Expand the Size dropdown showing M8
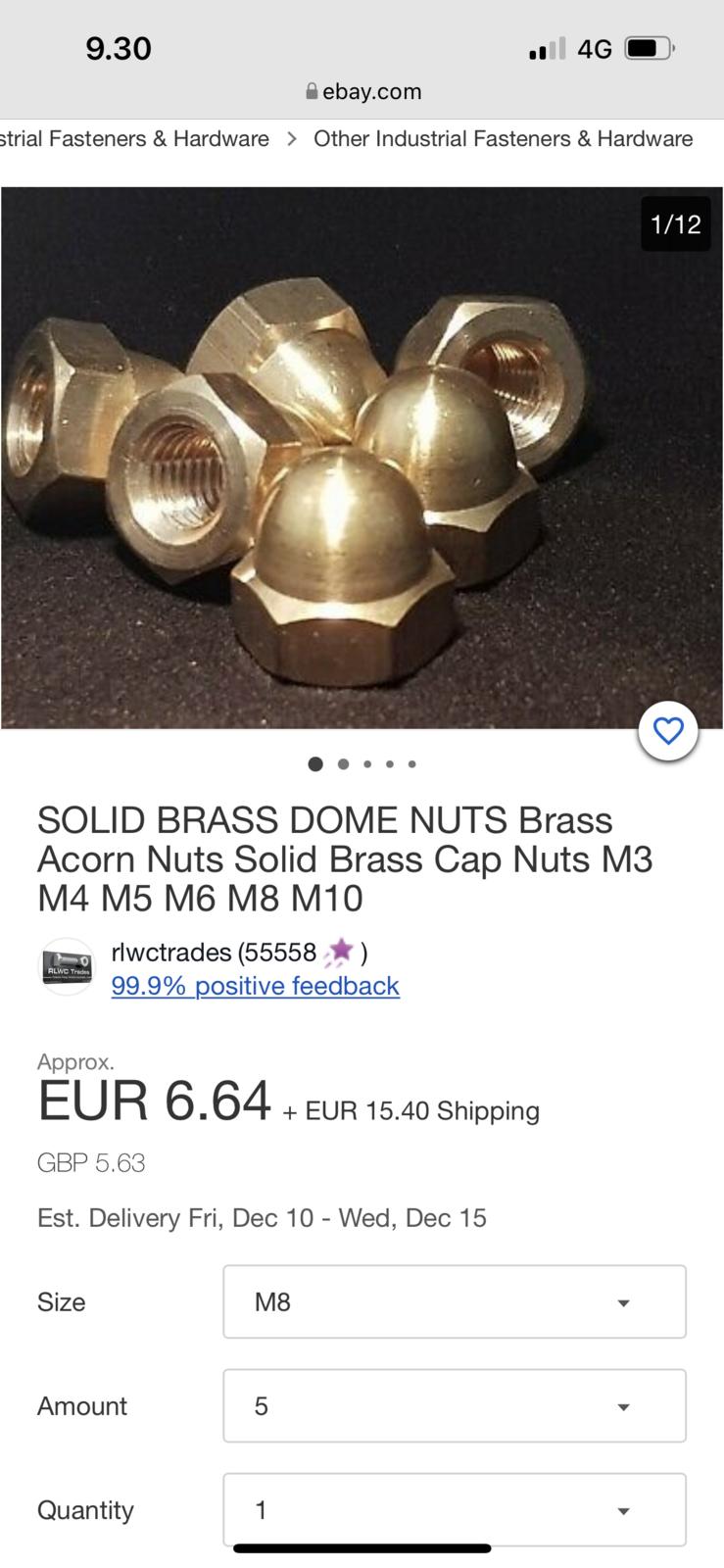Viewport: 724px width, 1568px height. click(x=454, y=1301)
